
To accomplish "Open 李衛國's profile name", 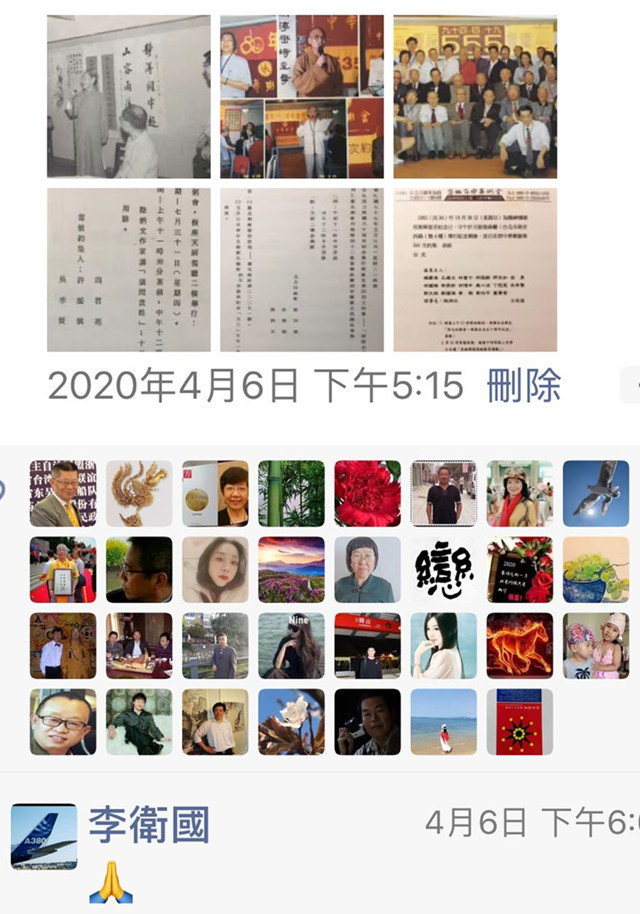I will pyautogui.click(x=149, y=826).
